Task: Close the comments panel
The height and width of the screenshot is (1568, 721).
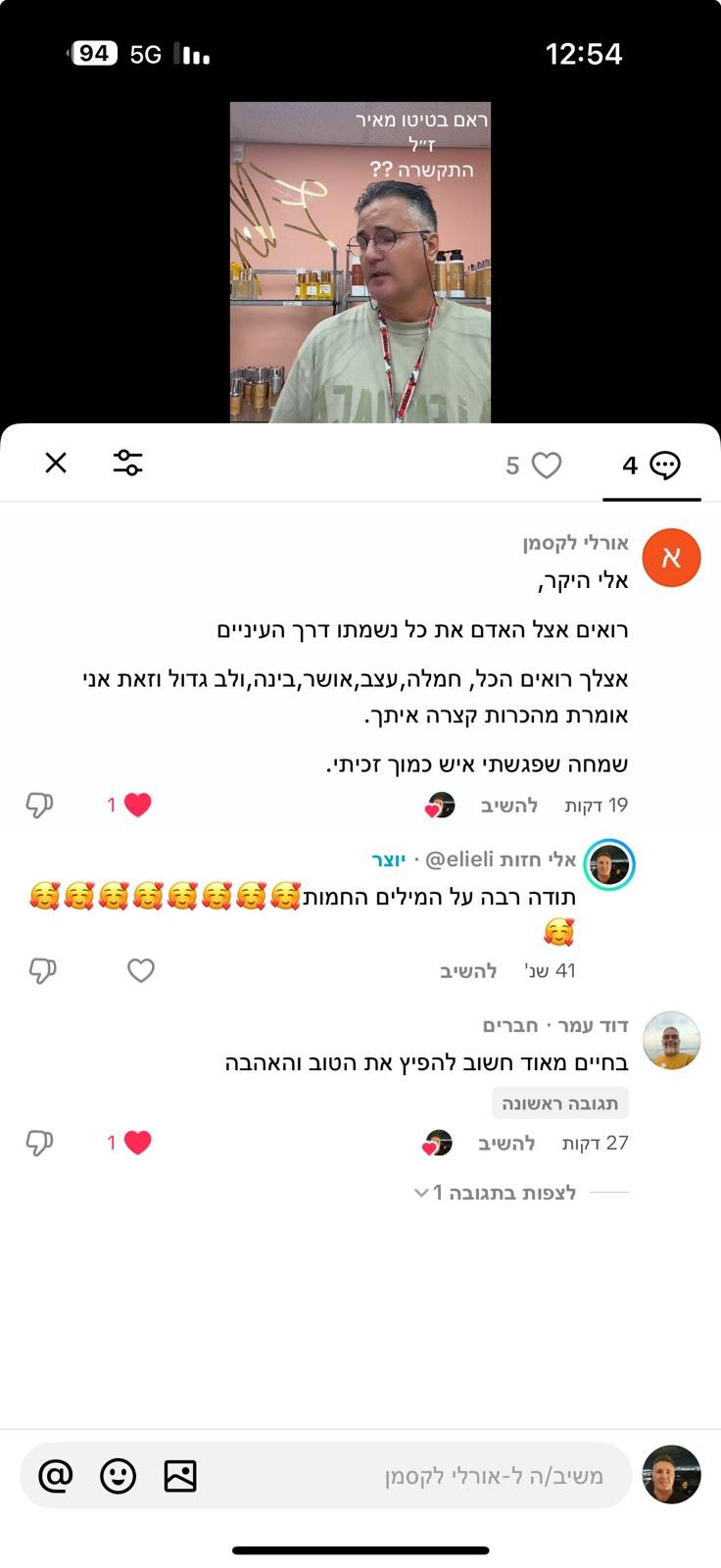Action: pos(56,463)
